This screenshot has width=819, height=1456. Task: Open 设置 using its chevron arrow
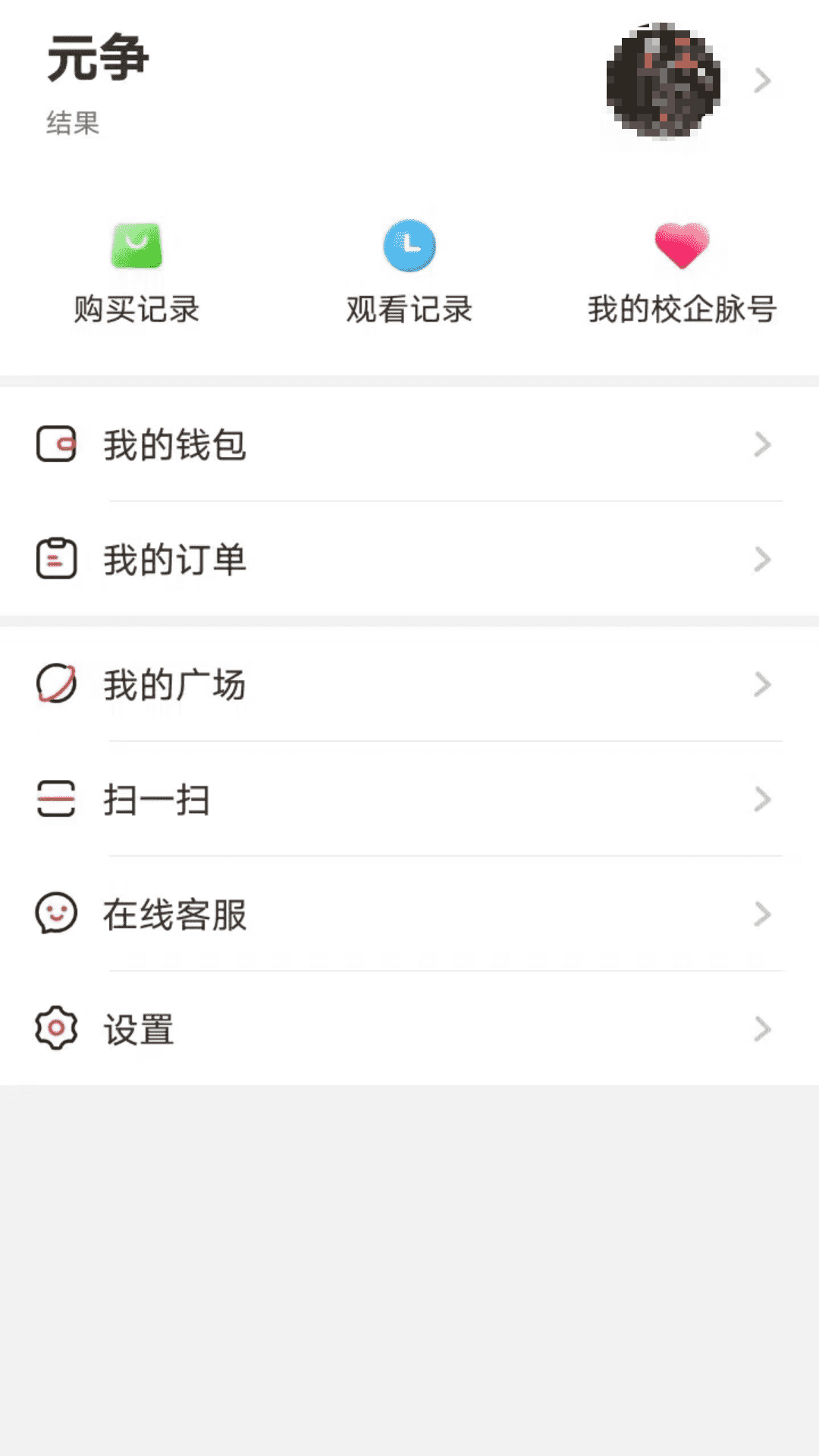point(762,1029)
